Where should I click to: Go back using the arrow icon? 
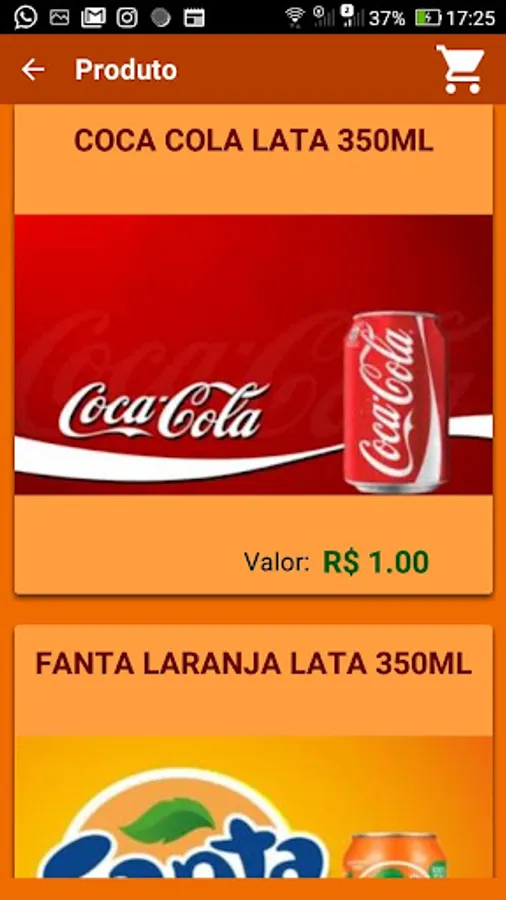[x=33, y=69]
